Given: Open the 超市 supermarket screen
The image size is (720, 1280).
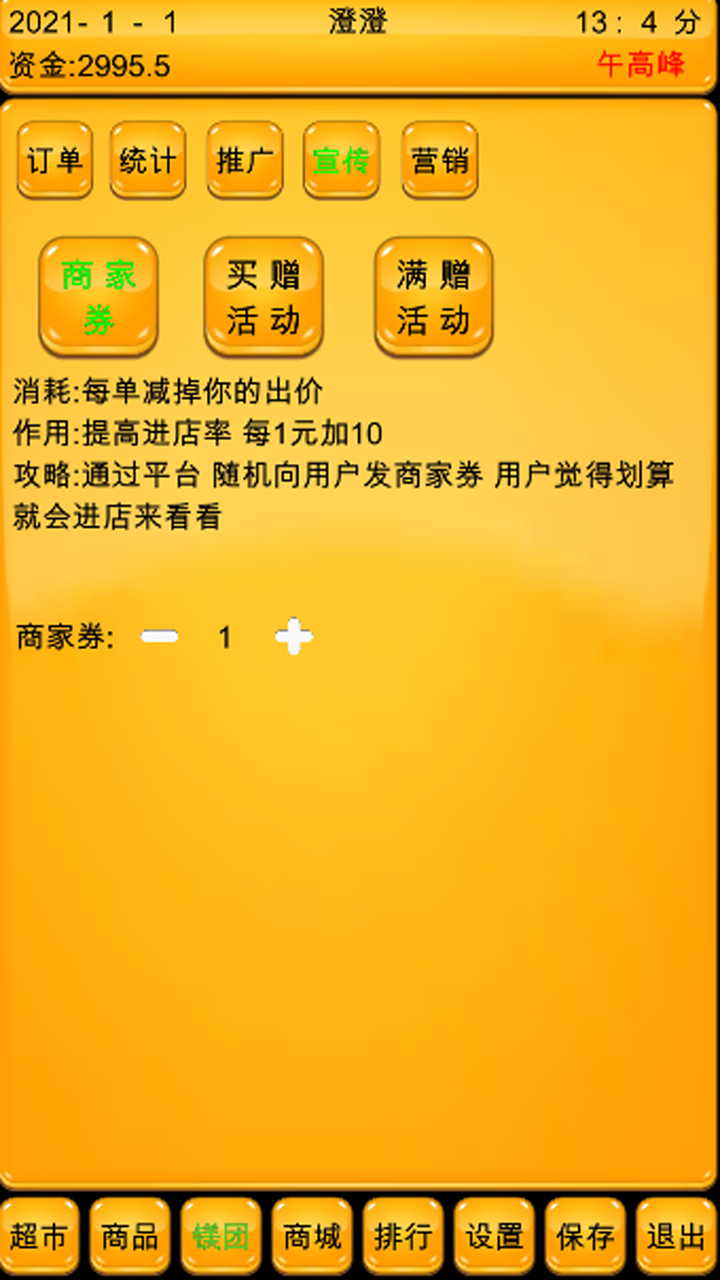Looking at the screenshot, I should coord(40,1236).
